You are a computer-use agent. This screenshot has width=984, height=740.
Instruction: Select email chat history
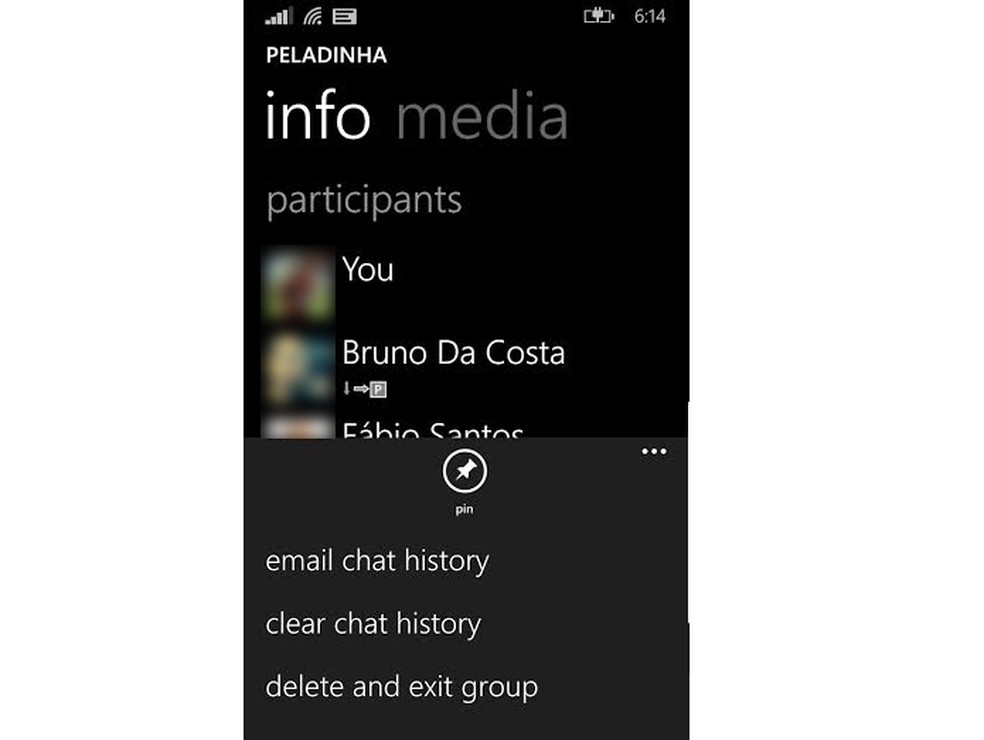(x=377, y=561)
